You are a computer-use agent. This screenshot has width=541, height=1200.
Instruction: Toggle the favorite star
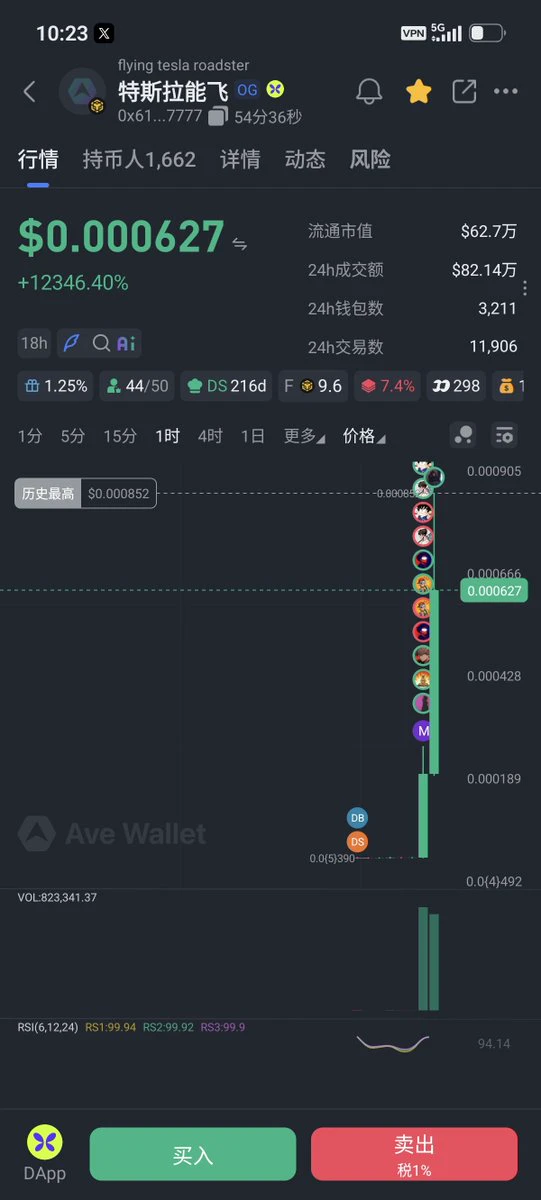(418, 92)
